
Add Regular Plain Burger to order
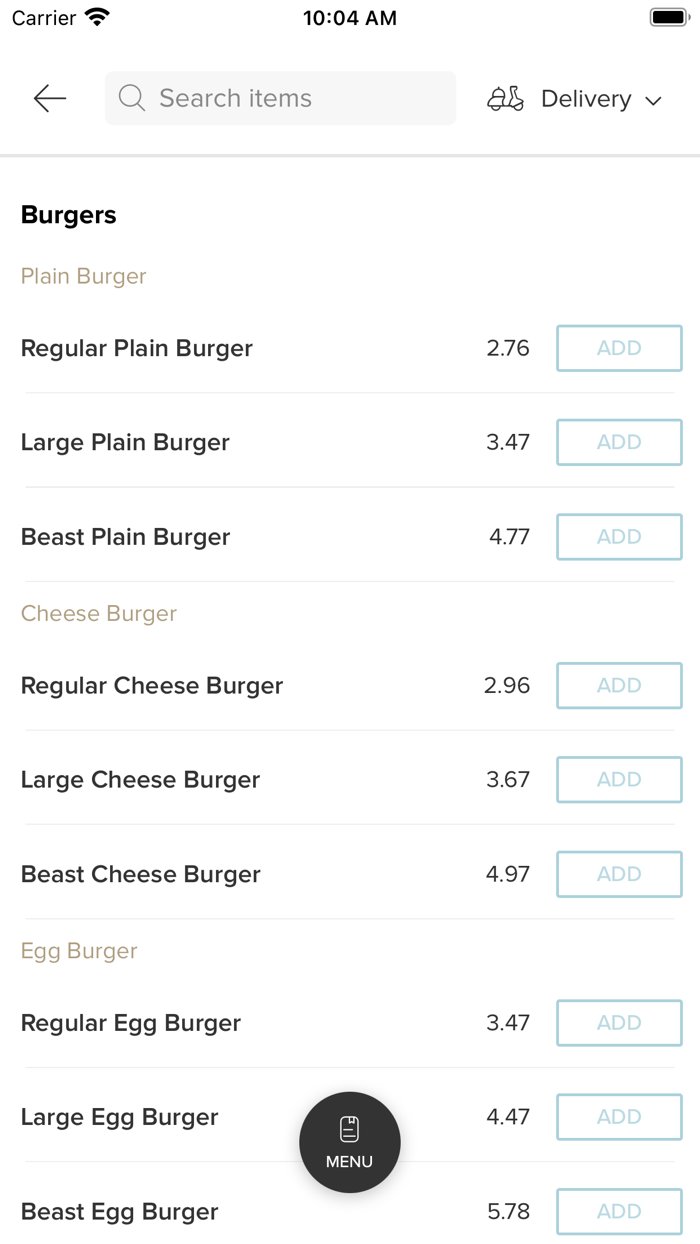[619, 348]
